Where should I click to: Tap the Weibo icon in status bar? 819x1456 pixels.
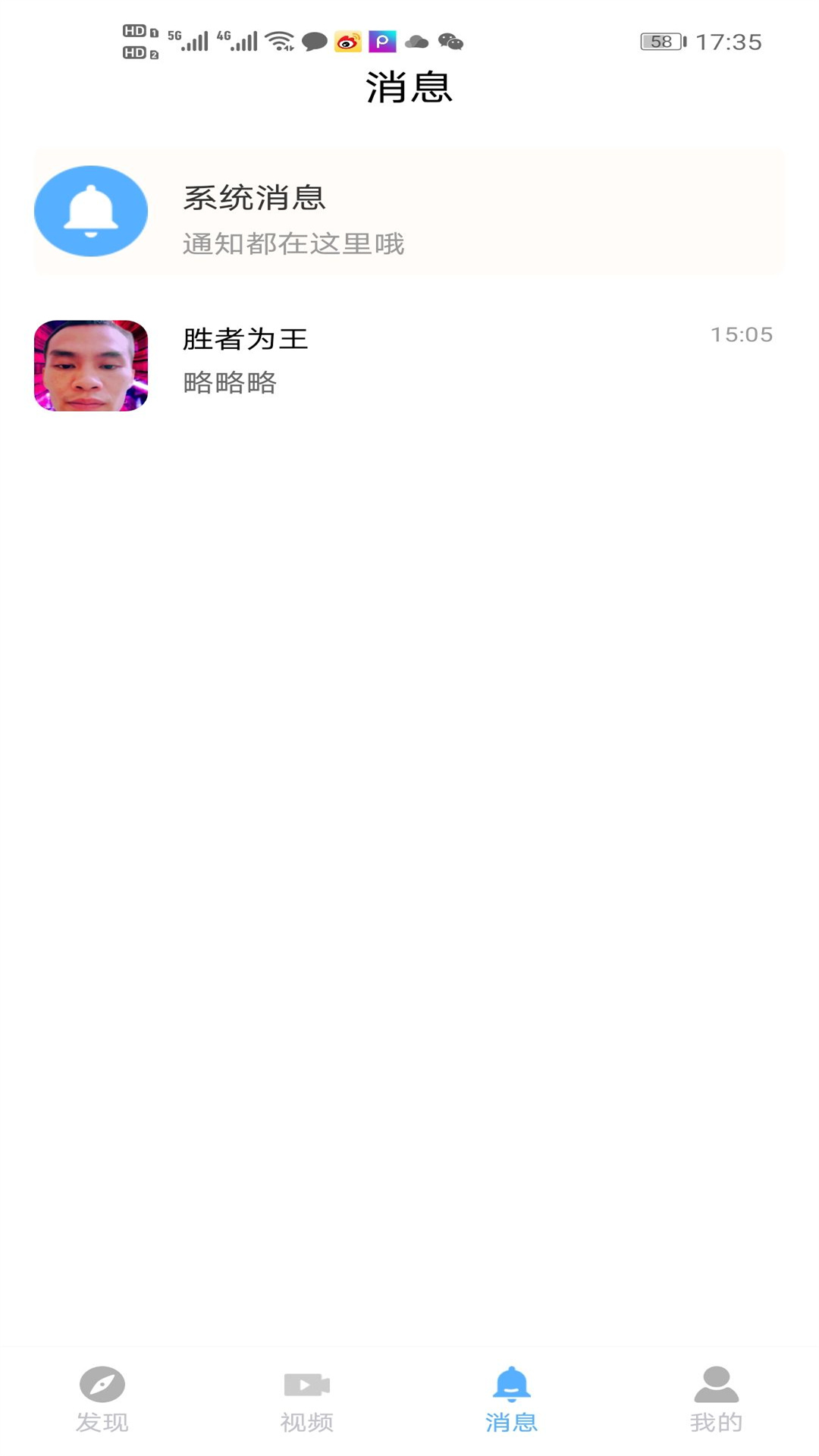point(348,42)
